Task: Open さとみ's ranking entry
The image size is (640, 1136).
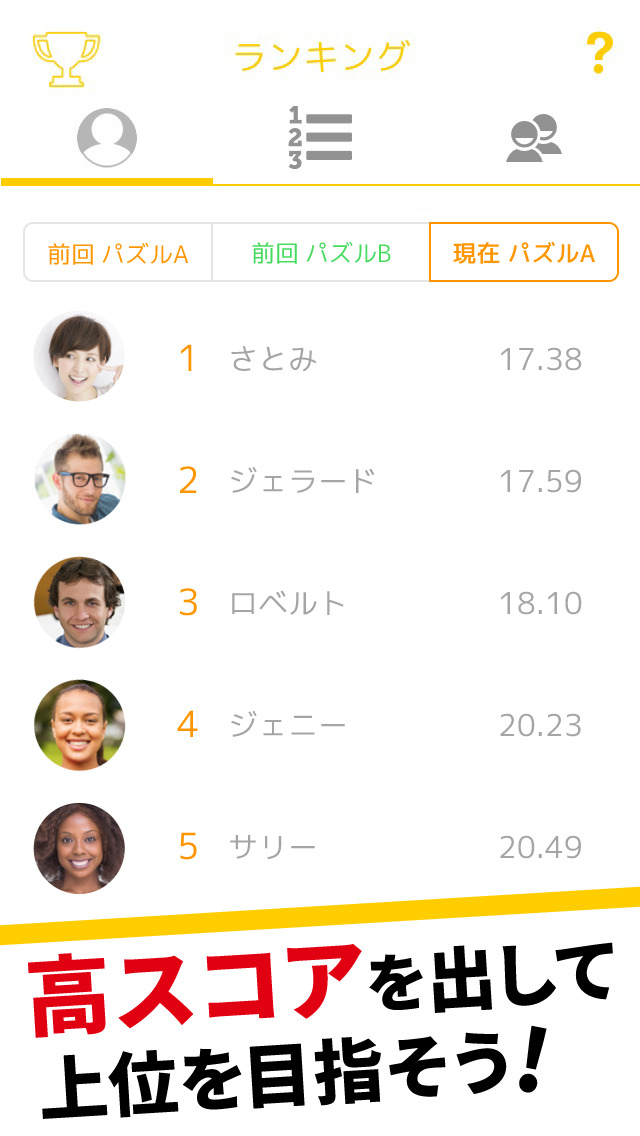Action: pyautogui.click(x=320, y=358)
